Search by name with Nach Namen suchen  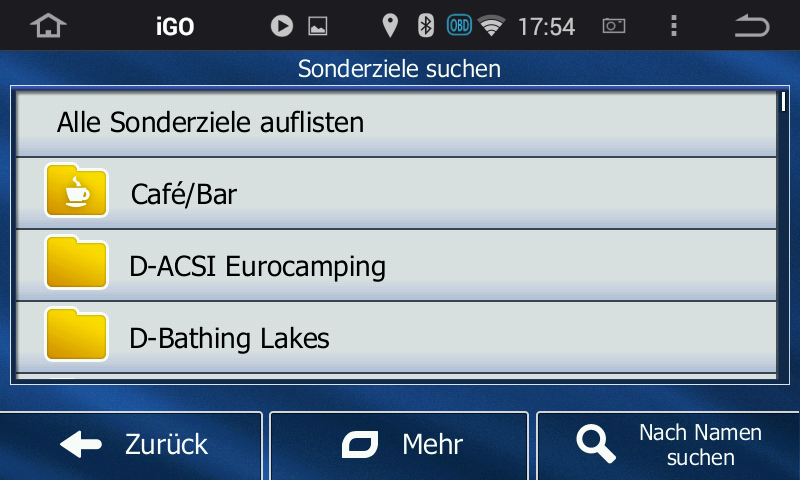coord(667,446)
